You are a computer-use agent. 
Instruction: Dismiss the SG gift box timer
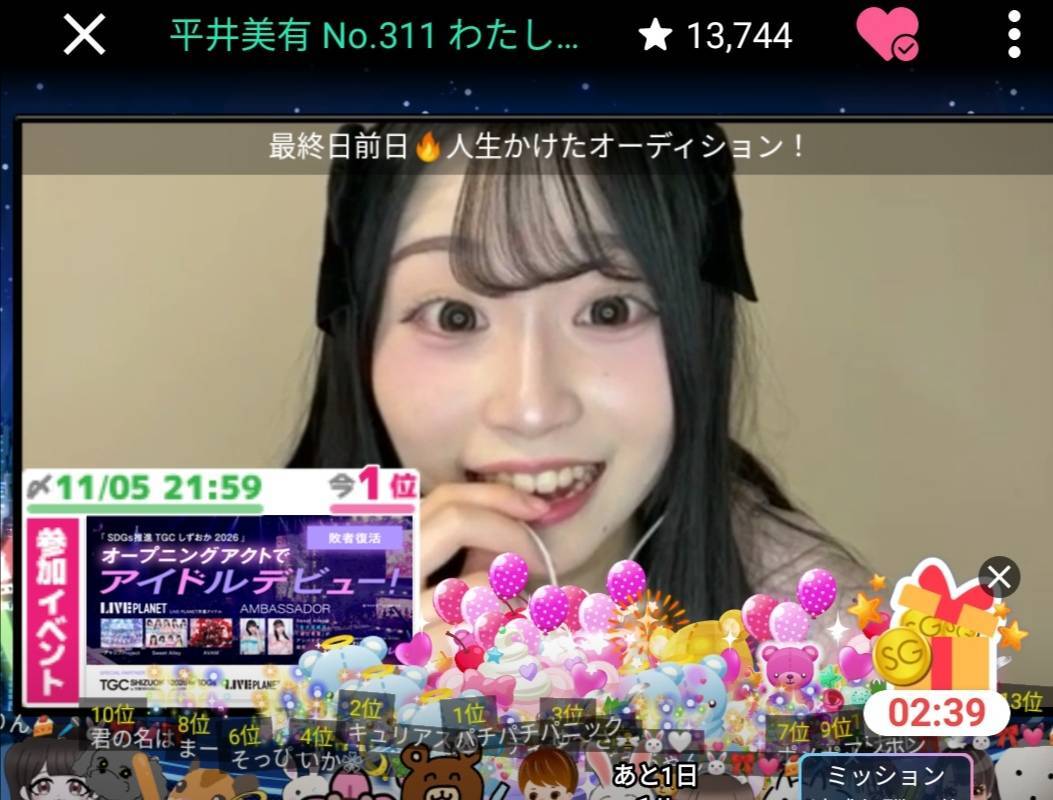tap(998, 577)
